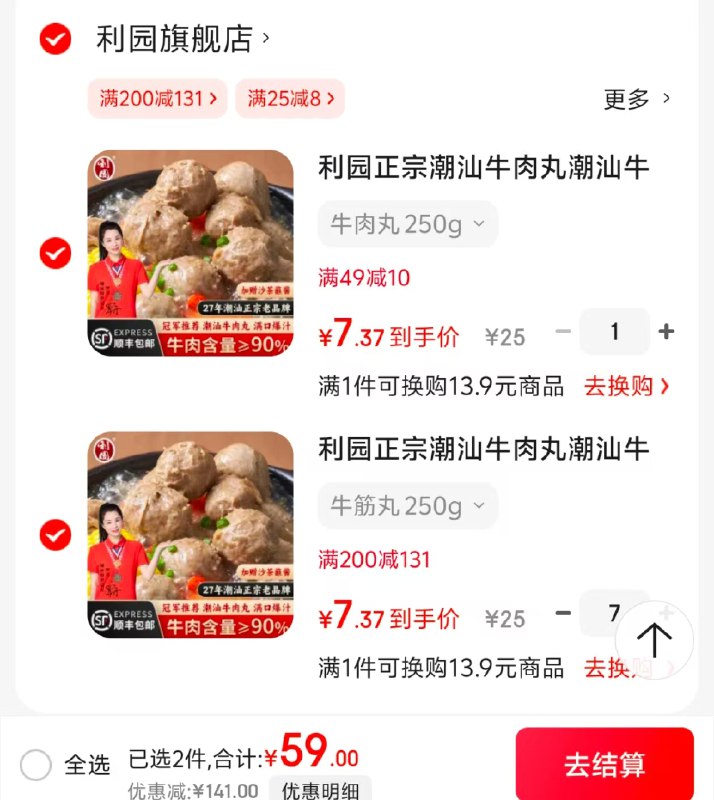
Task: Open the 利园旗舰店 store page
Action: (182, 40)
